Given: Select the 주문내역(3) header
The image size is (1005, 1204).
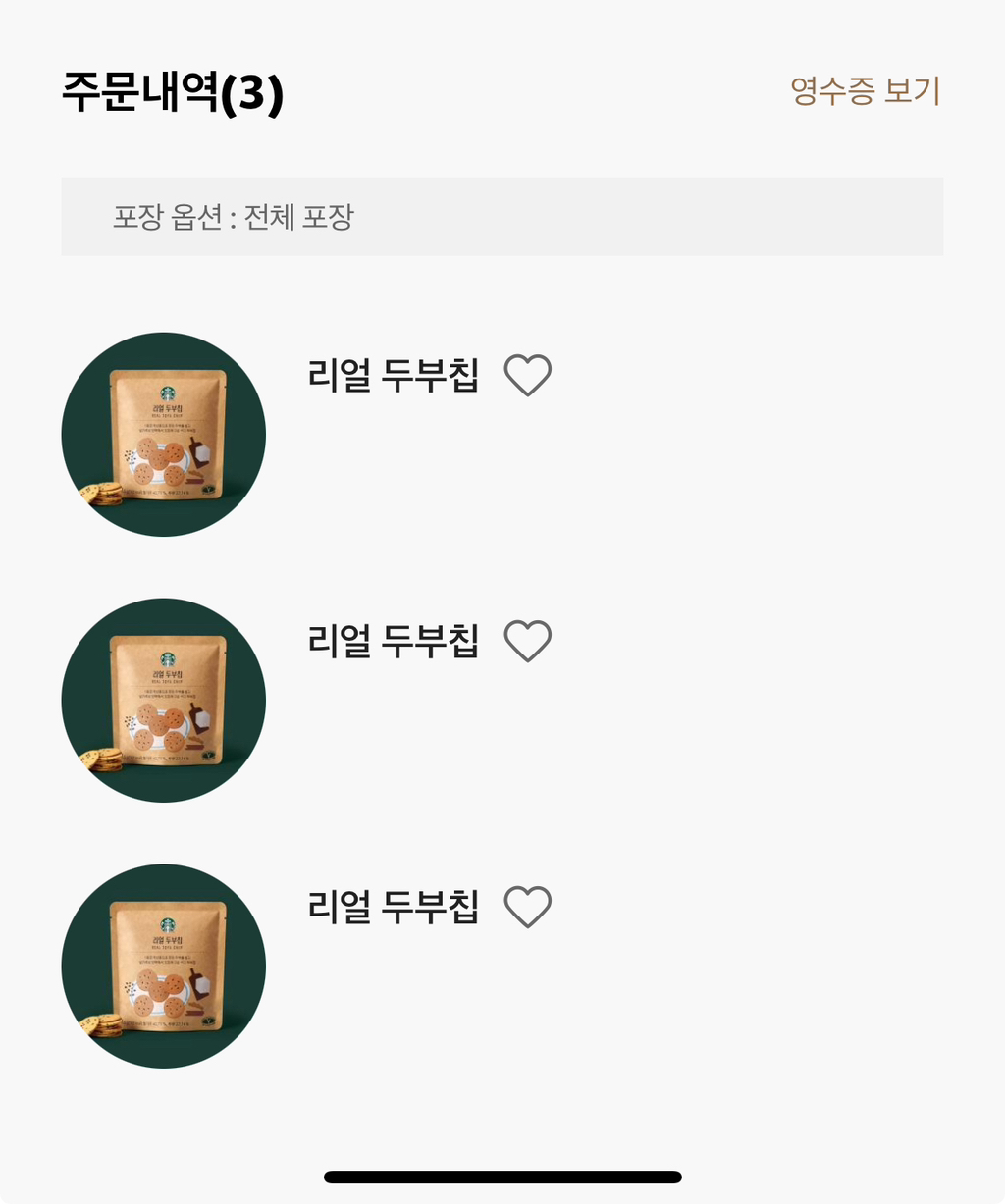Looking at the screenshot, I should [173, 93].
